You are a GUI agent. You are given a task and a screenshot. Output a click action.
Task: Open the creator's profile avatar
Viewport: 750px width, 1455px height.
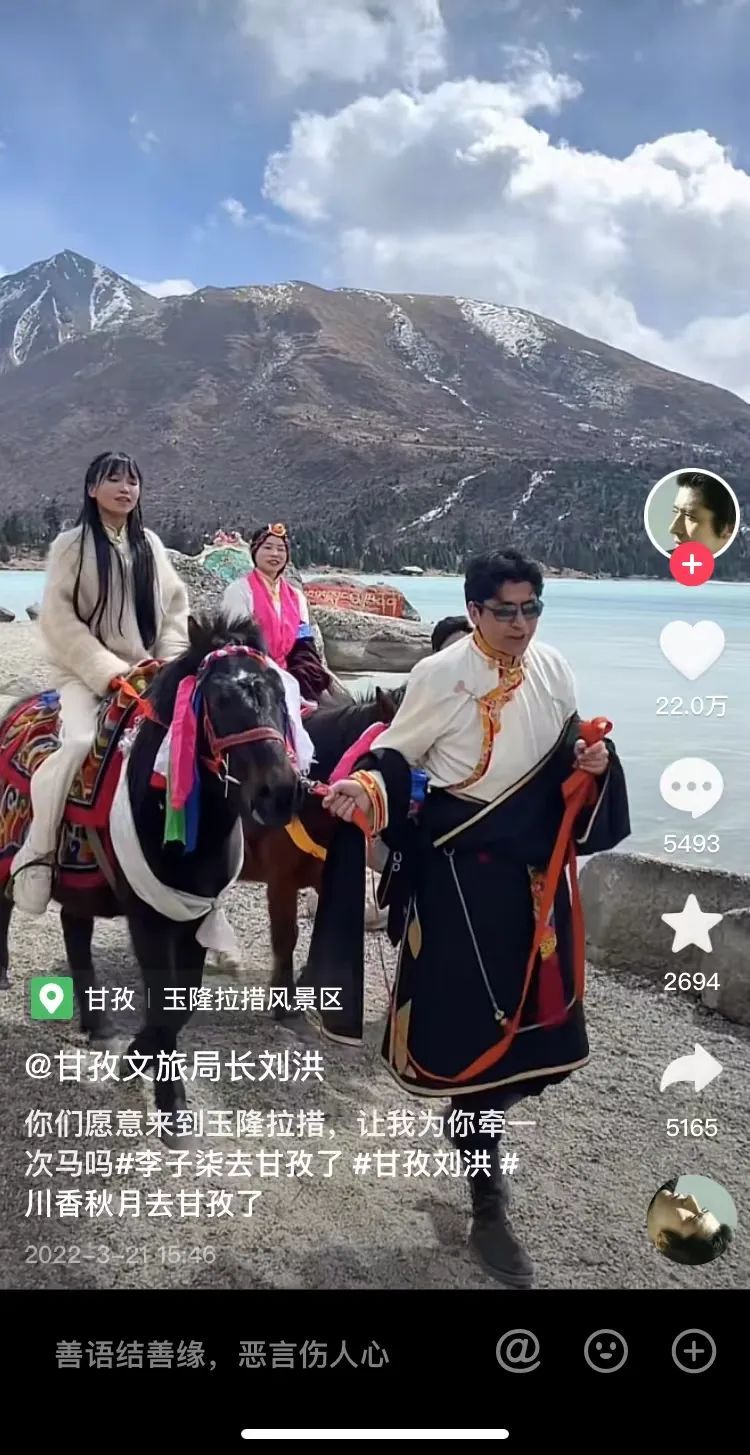point(691,514)
